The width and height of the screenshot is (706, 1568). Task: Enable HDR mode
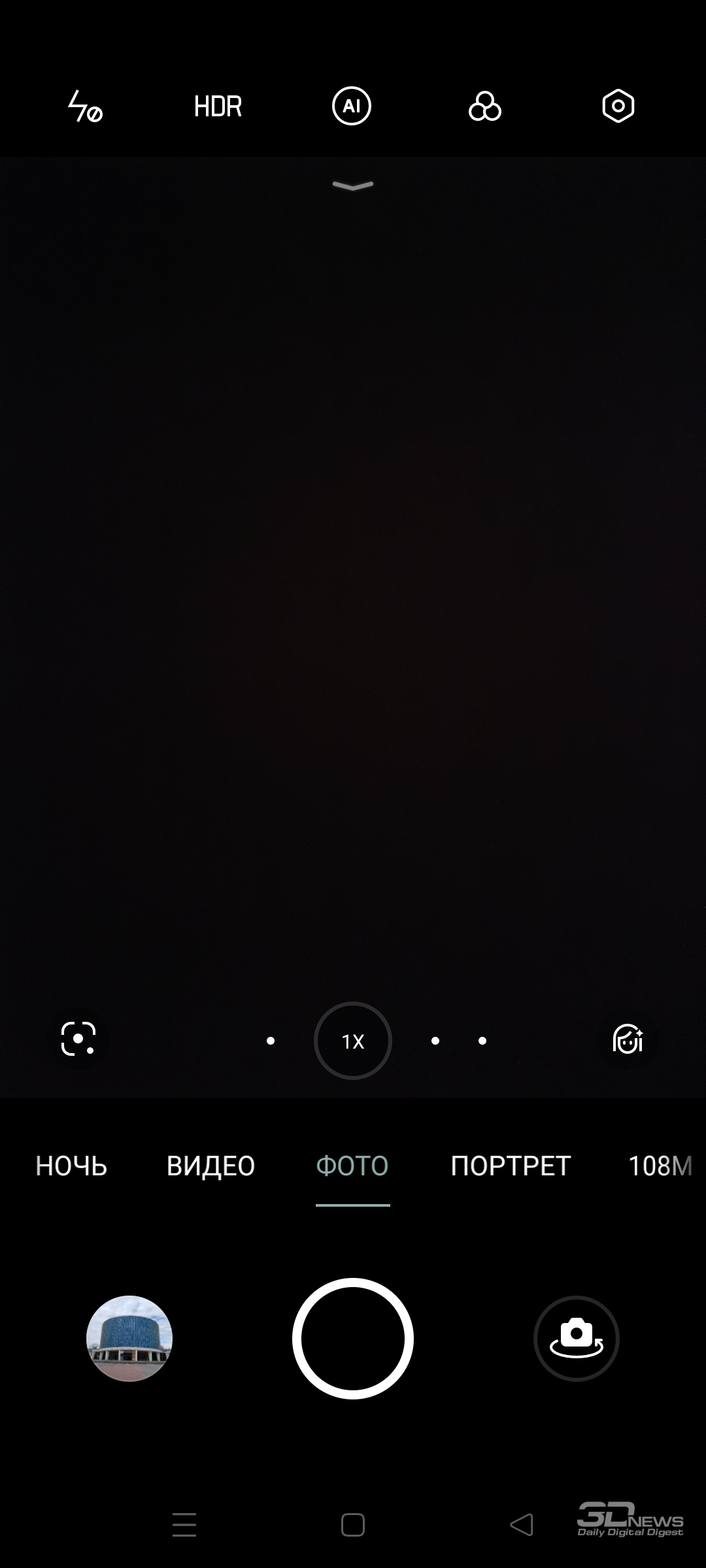point(218,106)
